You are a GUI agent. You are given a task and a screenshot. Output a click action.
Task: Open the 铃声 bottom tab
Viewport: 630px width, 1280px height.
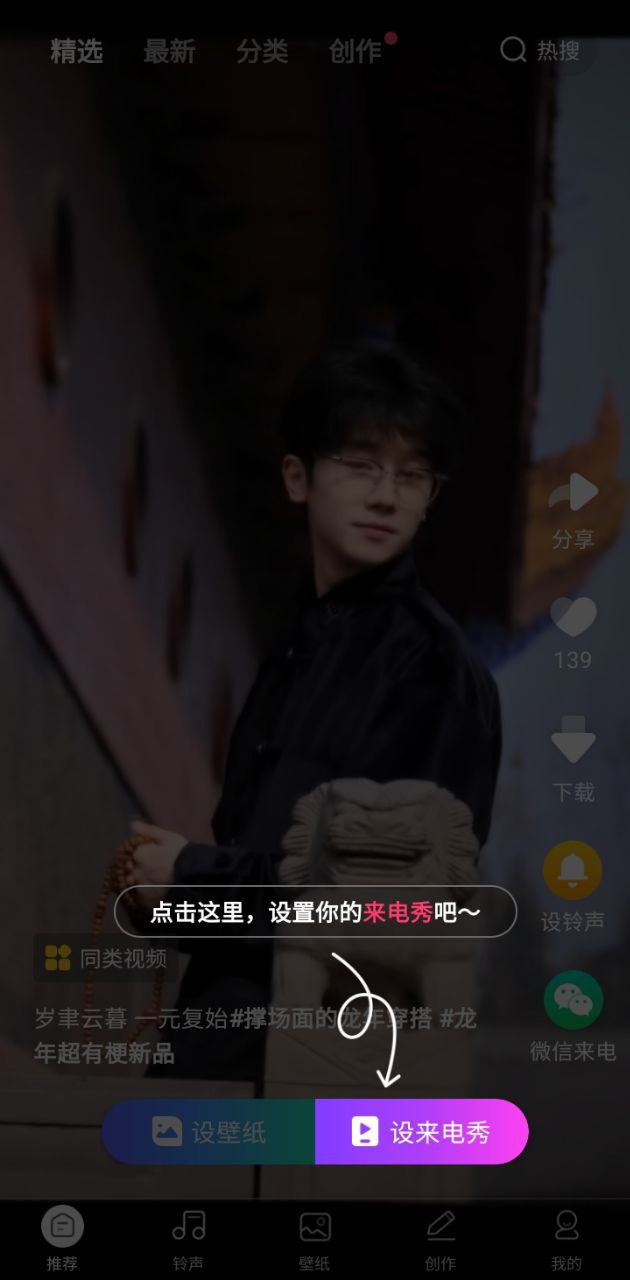coord(188,1239)
